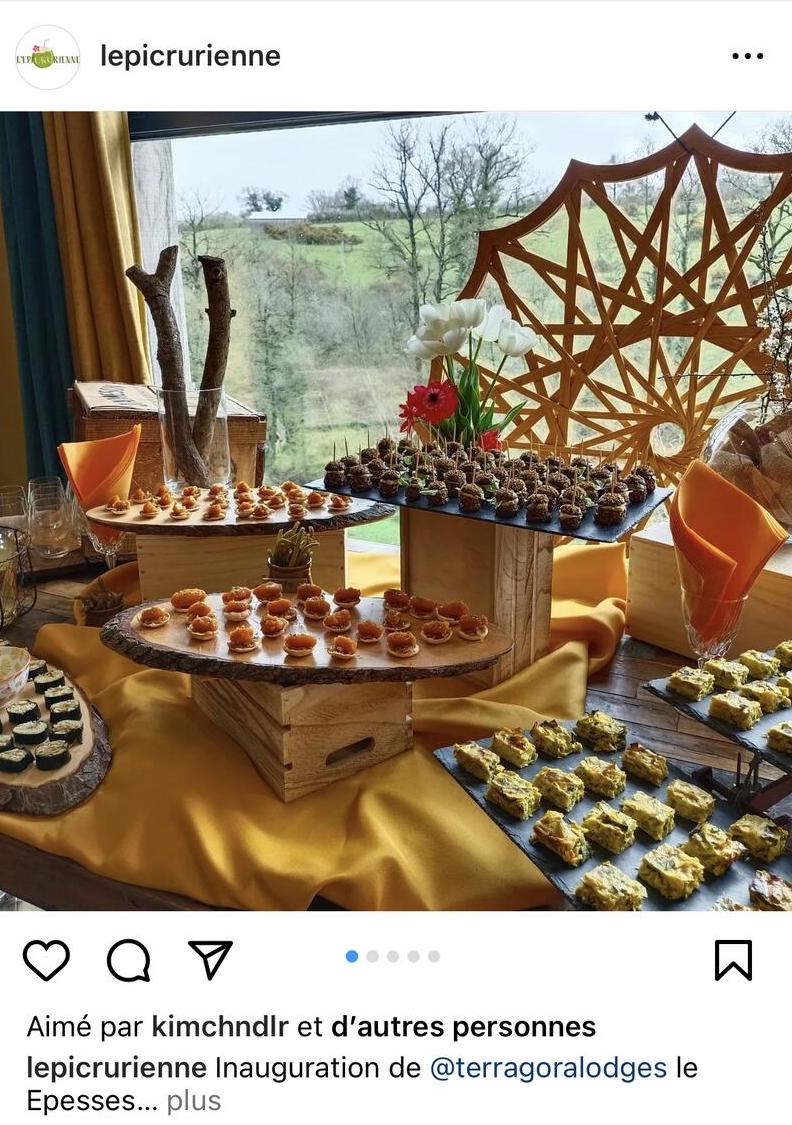Open the post's three-dot overflow menu
792x1125 pixels.
pyautogui.click(x=747, y=56)
